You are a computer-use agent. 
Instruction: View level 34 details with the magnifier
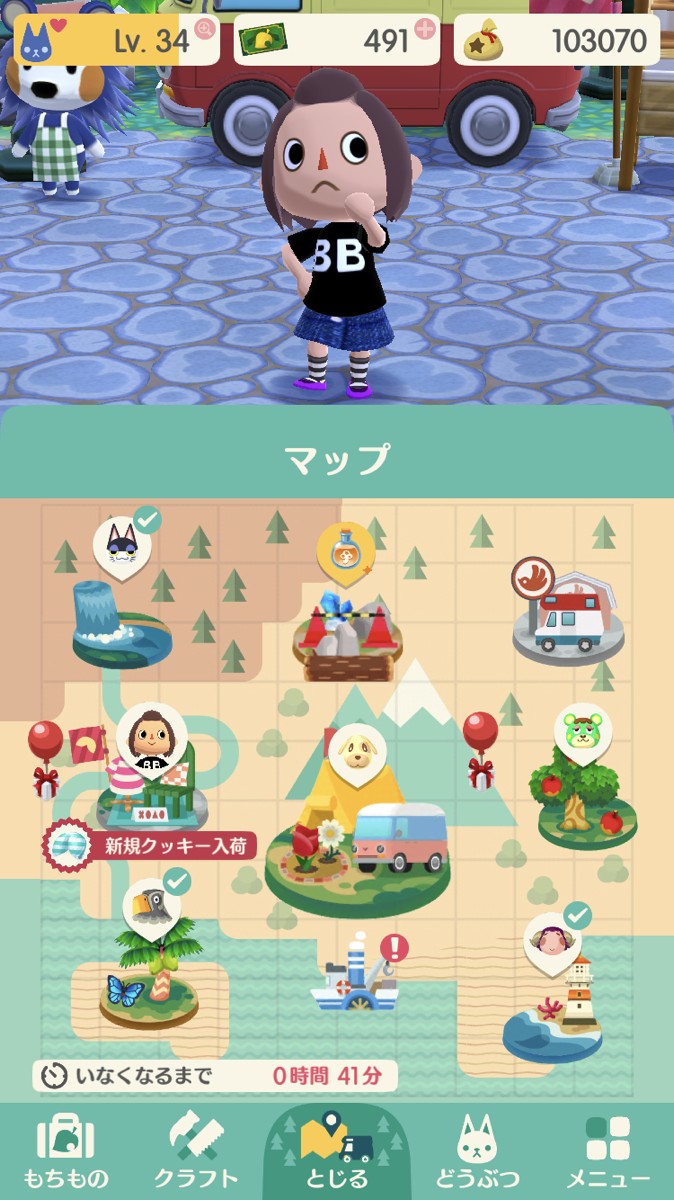click(205, 28)
